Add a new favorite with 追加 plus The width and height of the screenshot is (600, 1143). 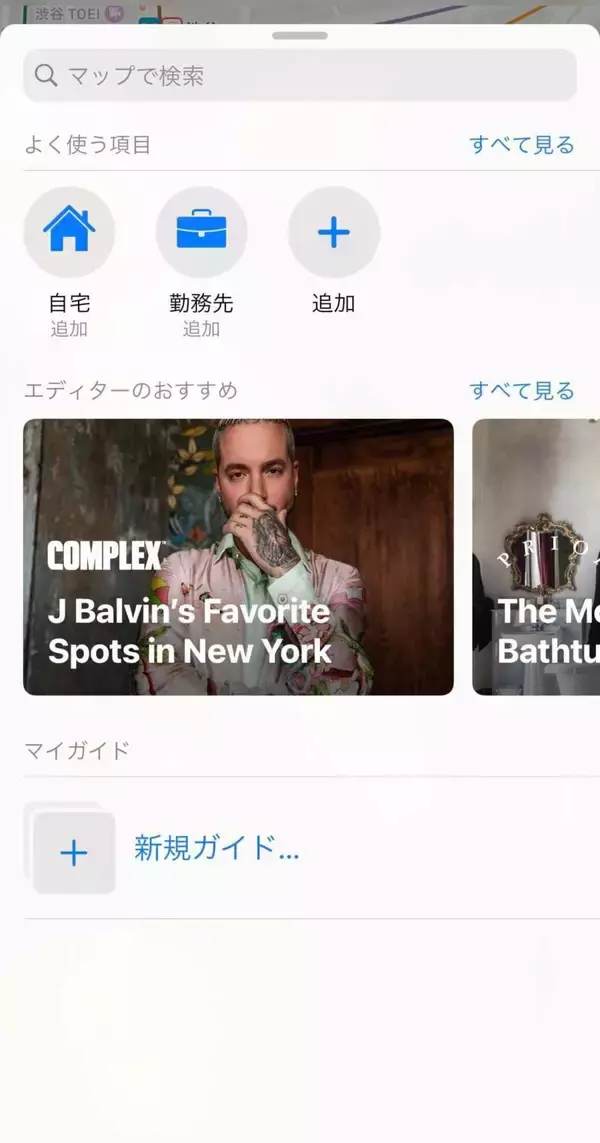[334, 232]
